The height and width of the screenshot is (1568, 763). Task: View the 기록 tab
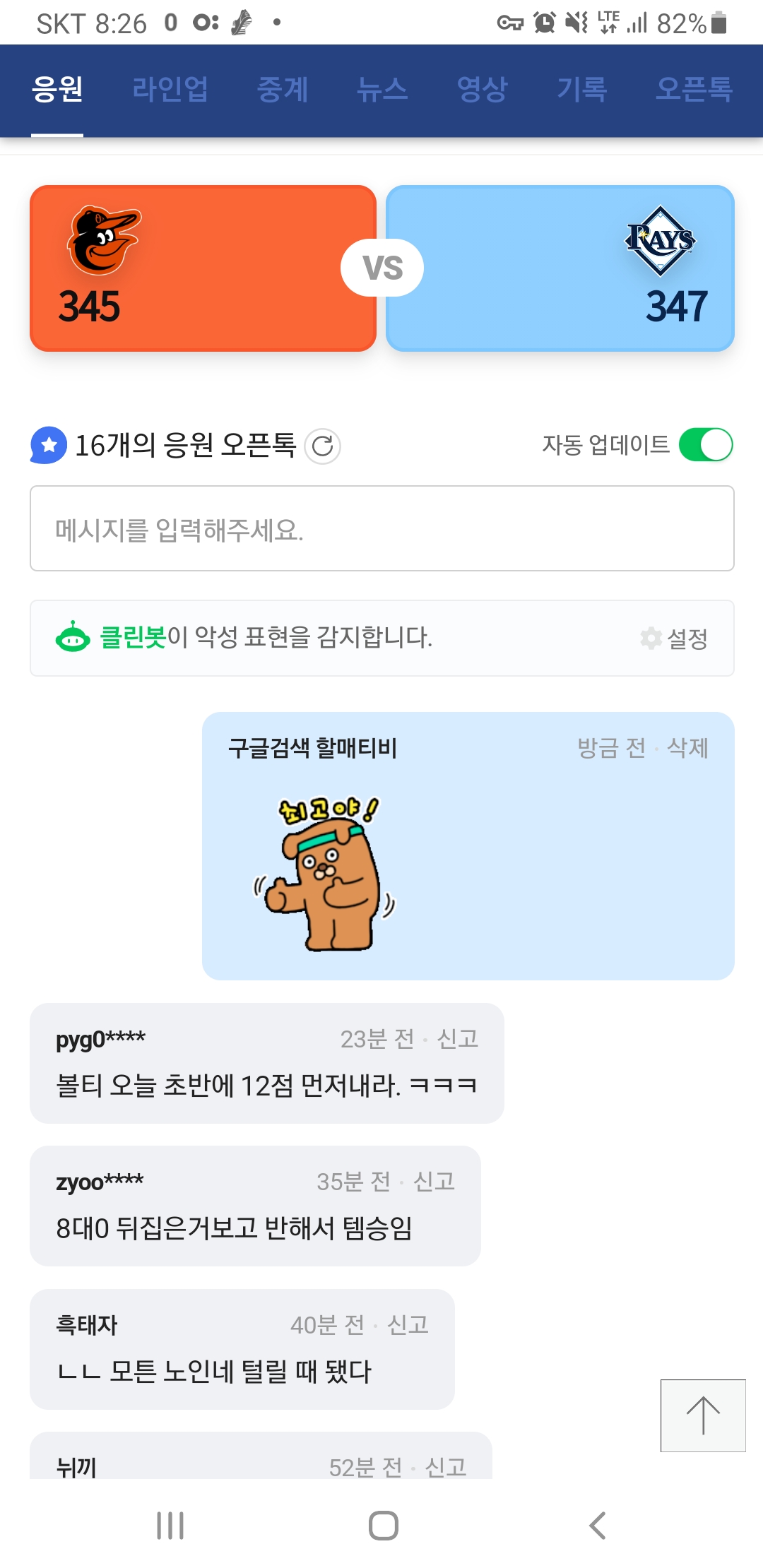[x=582, y=90]
